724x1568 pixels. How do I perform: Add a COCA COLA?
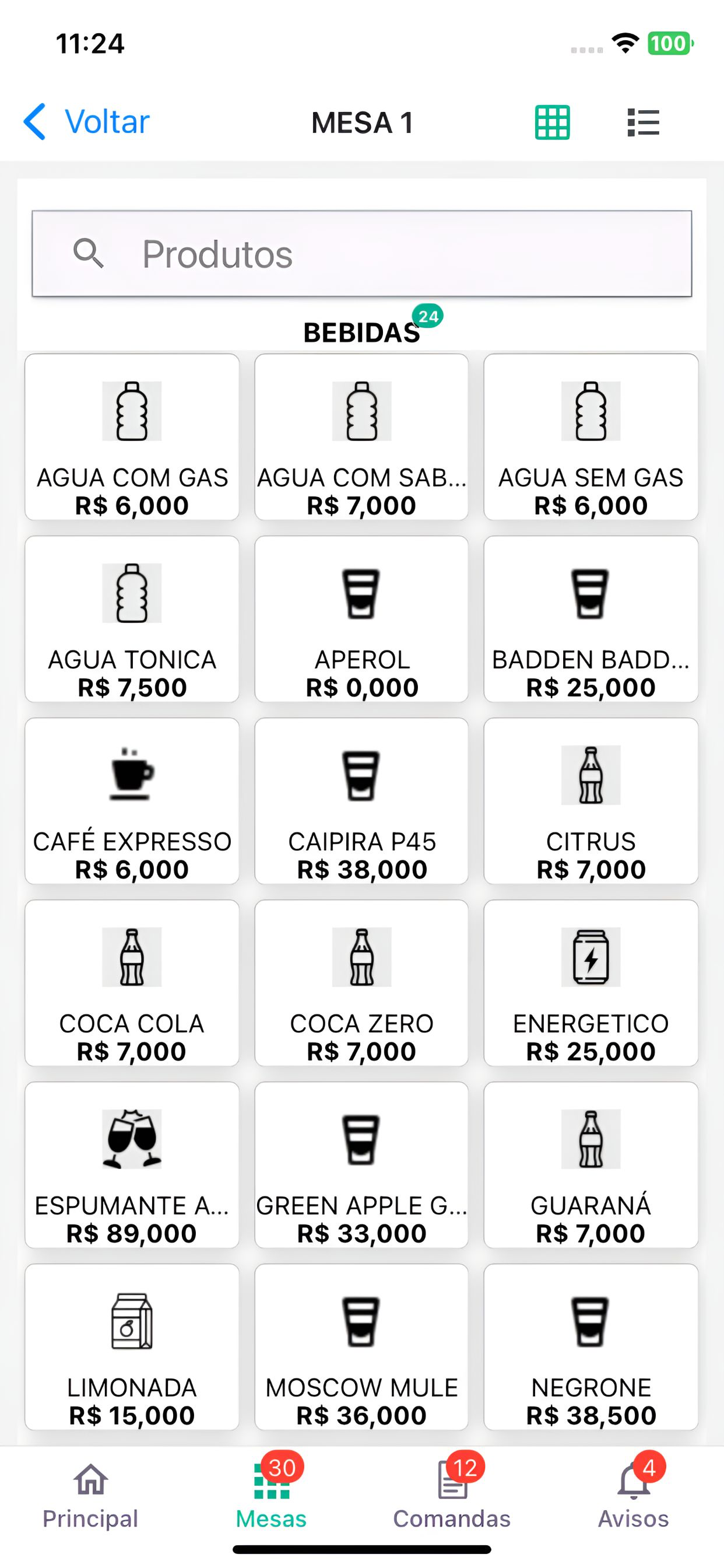(x=132, y=983)
